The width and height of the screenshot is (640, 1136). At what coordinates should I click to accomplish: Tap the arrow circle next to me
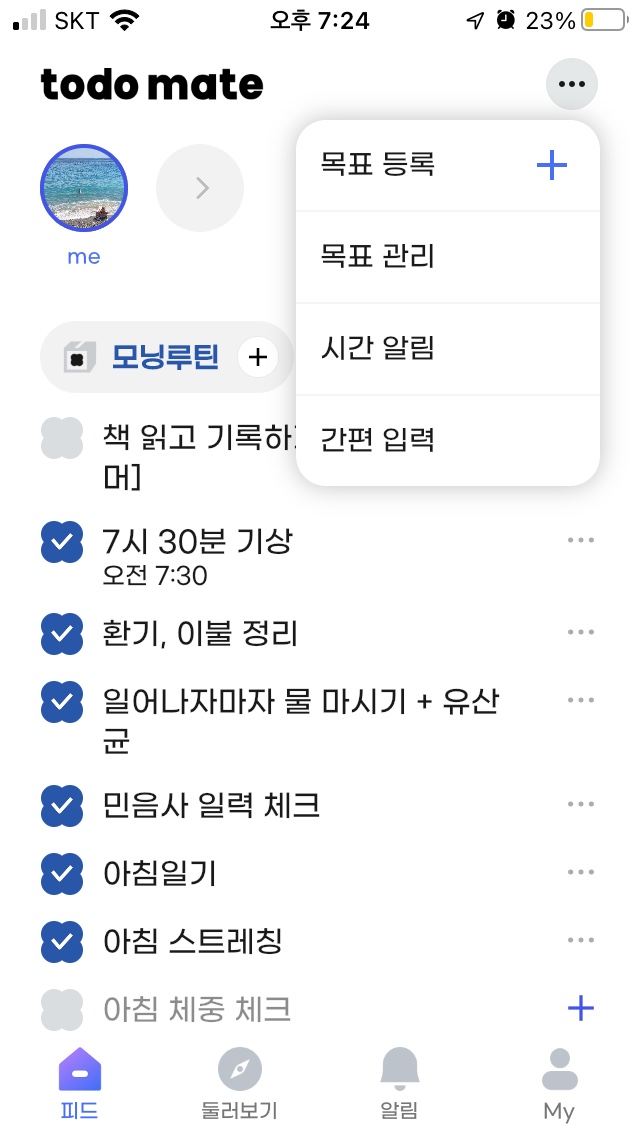(200, 188)
